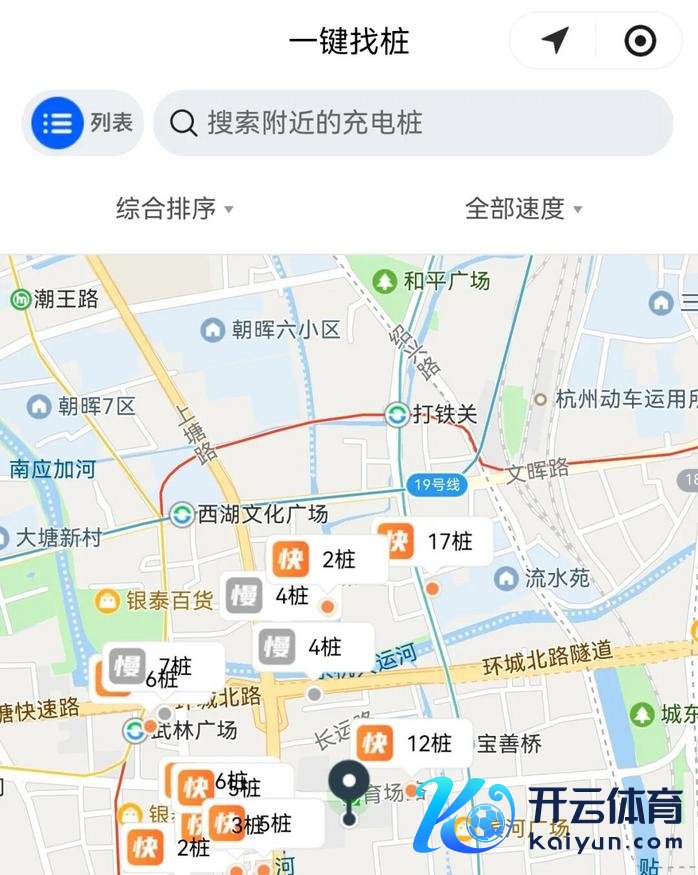Expand the 综合排序 sorting dropdown
Image resolution: width=698 pixels, height=875 pixels.
[x=175, y=208]
